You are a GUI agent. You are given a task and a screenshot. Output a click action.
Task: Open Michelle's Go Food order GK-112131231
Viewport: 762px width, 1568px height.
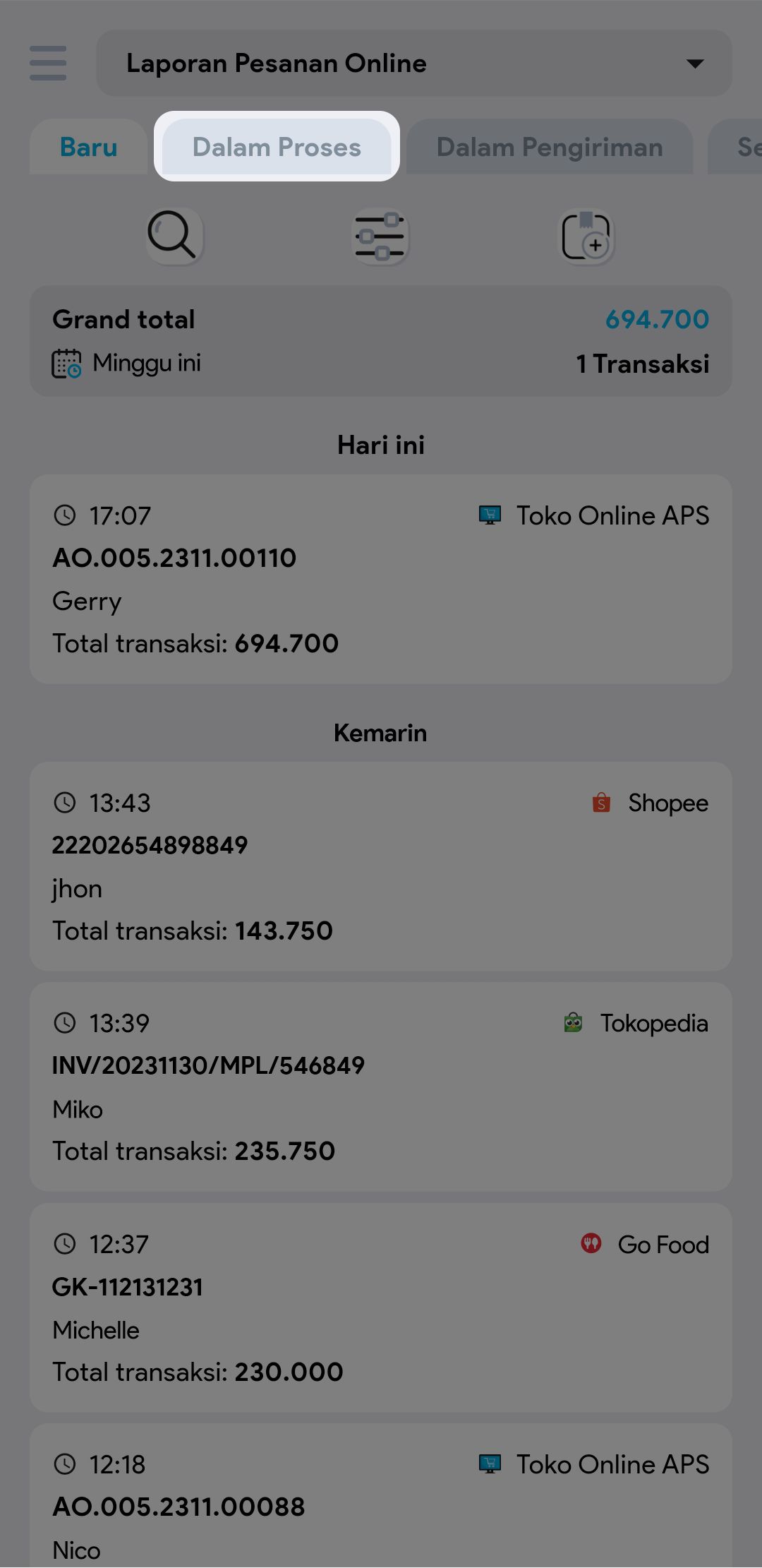pos(380,1307)
